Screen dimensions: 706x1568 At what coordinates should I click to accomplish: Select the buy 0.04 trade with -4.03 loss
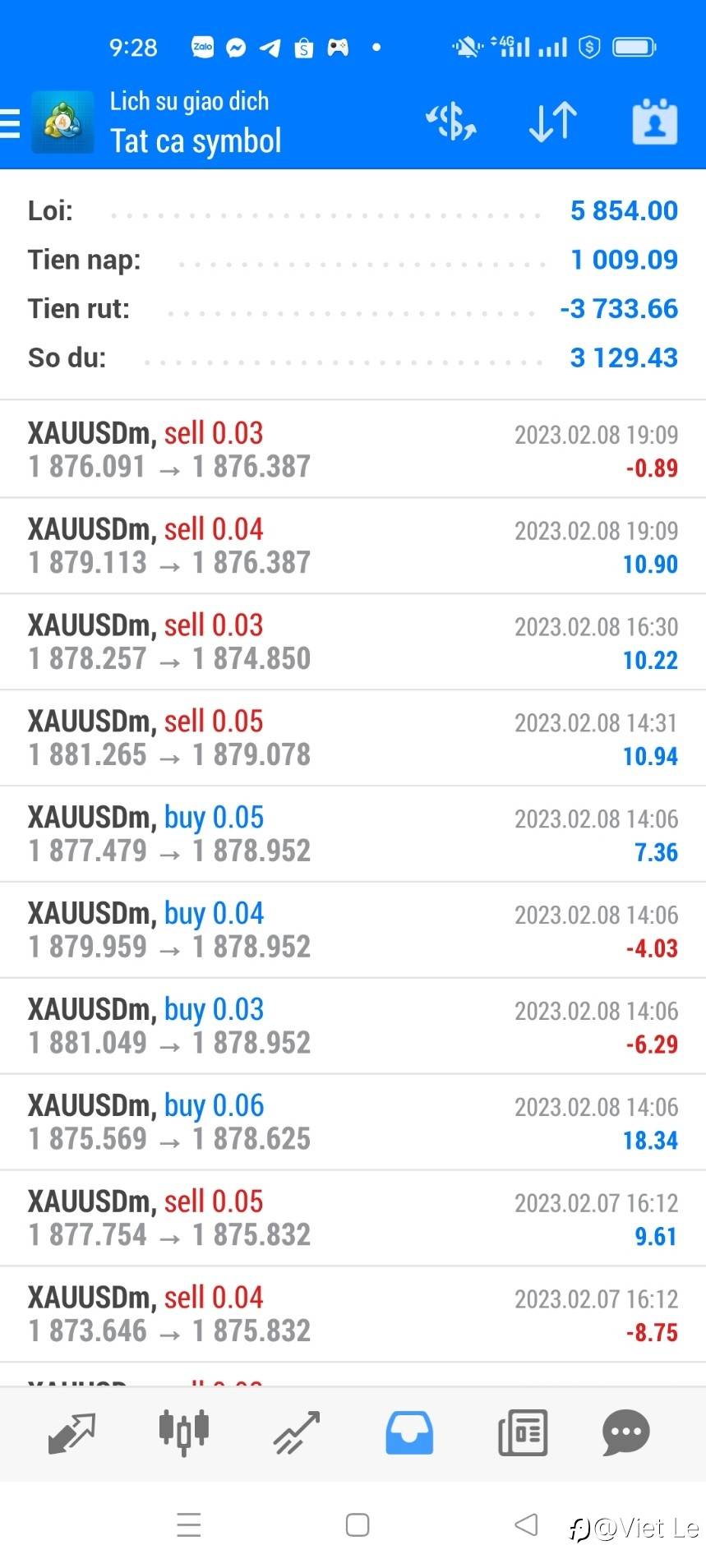(x=353, y=930)
